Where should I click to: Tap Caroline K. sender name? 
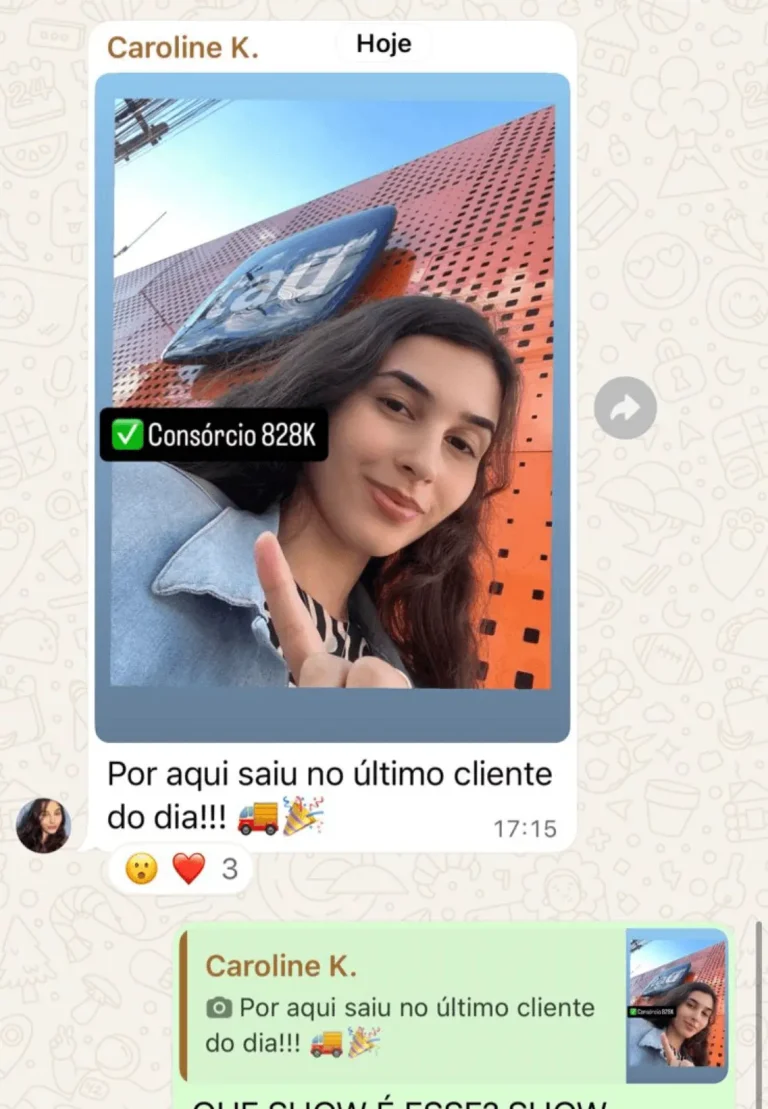click(182, 47)
